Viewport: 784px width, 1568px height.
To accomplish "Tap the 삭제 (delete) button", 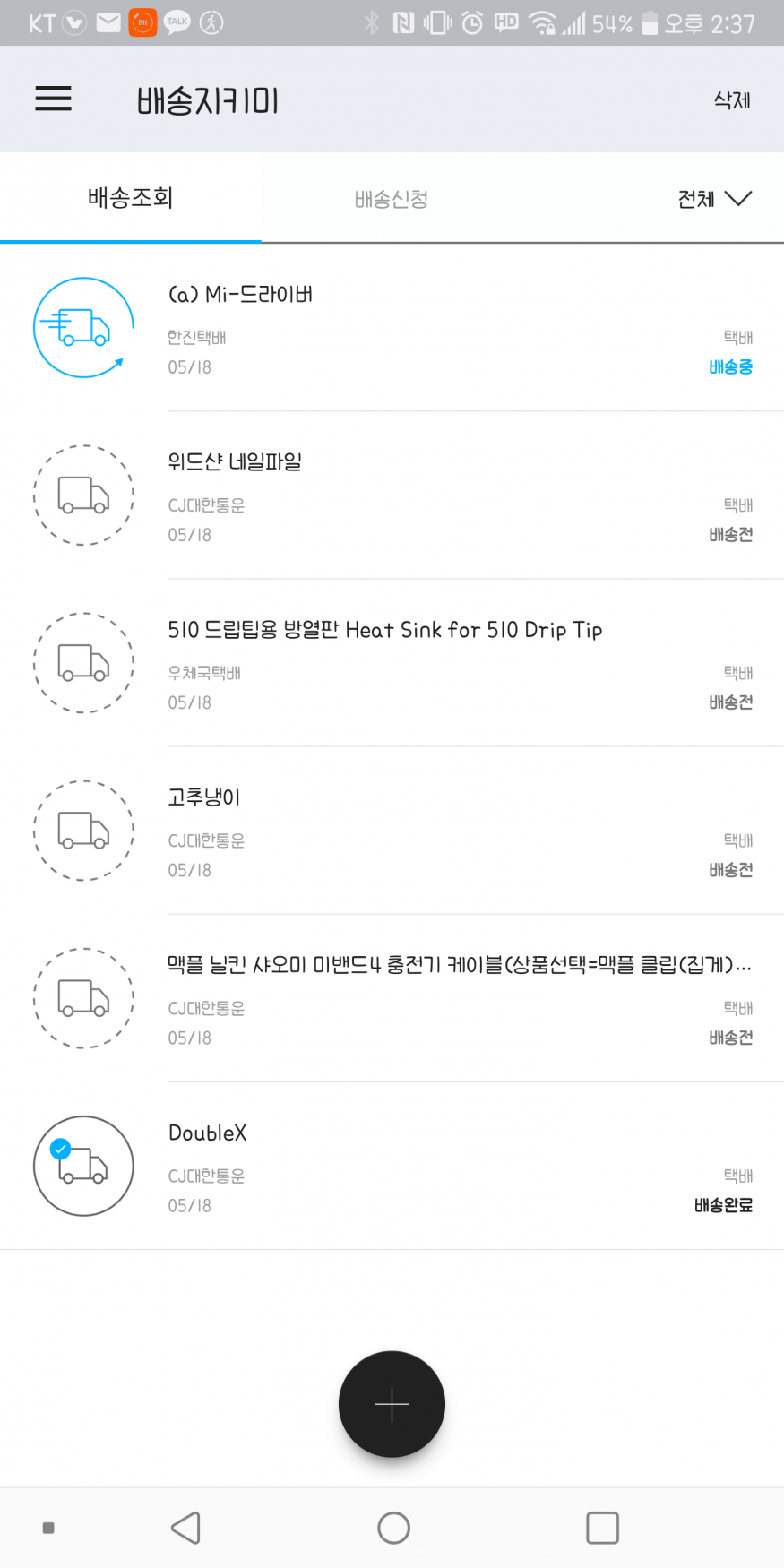I will tap(731, 100).
